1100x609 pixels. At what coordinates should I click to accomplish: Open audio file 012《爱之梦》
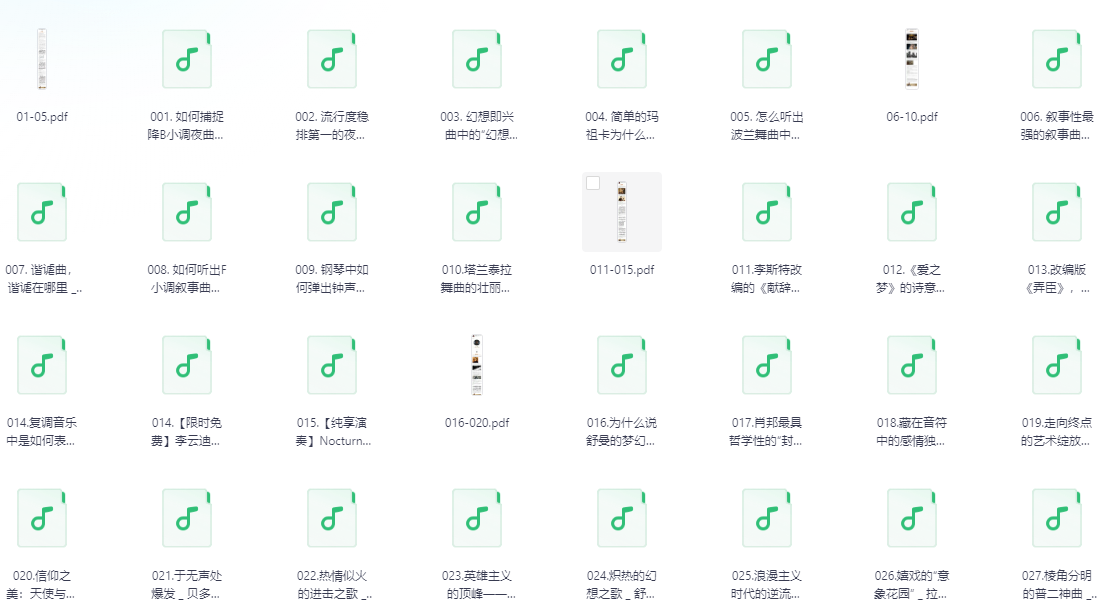(x=912, y=212)
